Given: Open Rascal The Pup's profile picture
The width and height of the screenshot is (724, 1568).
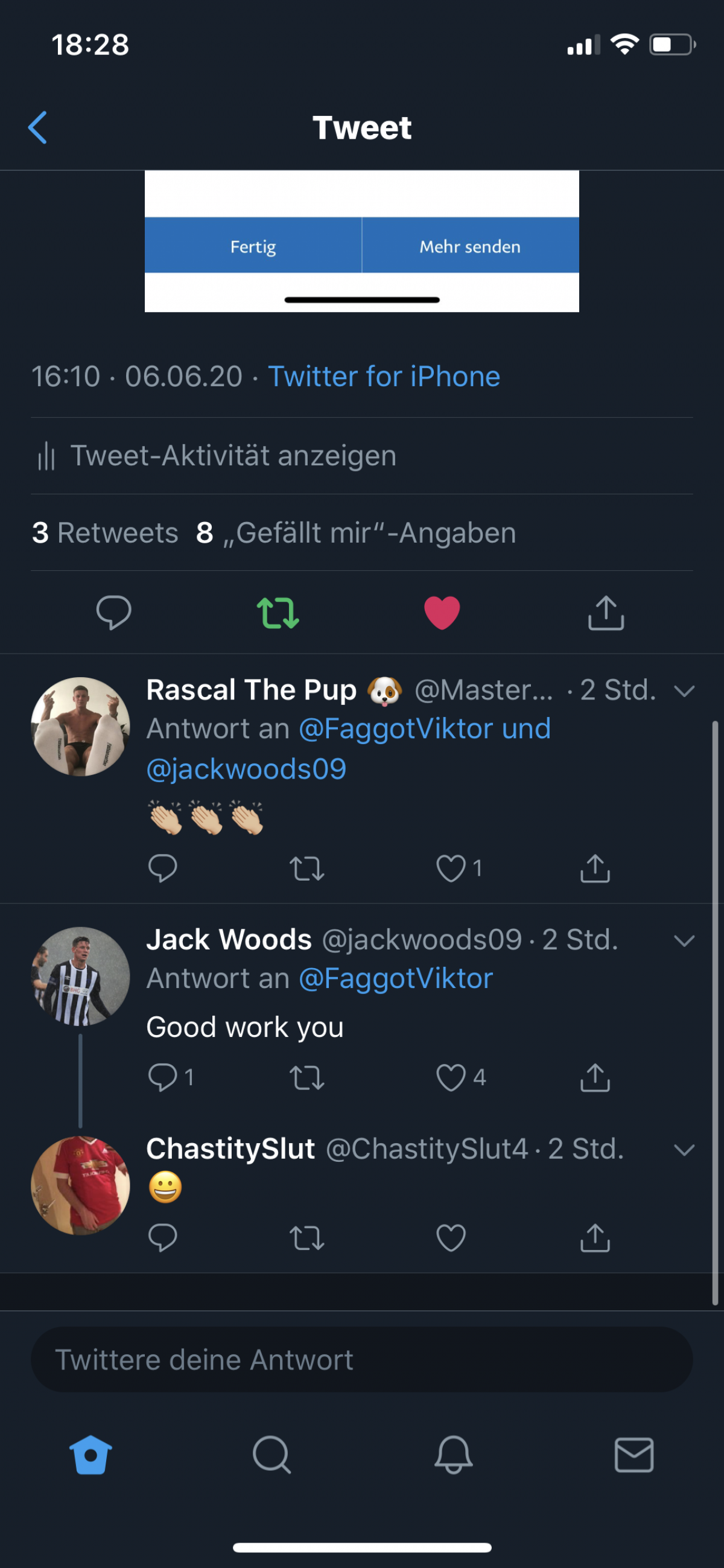Looking at the screenshot, I should click(x=80, y=726).
